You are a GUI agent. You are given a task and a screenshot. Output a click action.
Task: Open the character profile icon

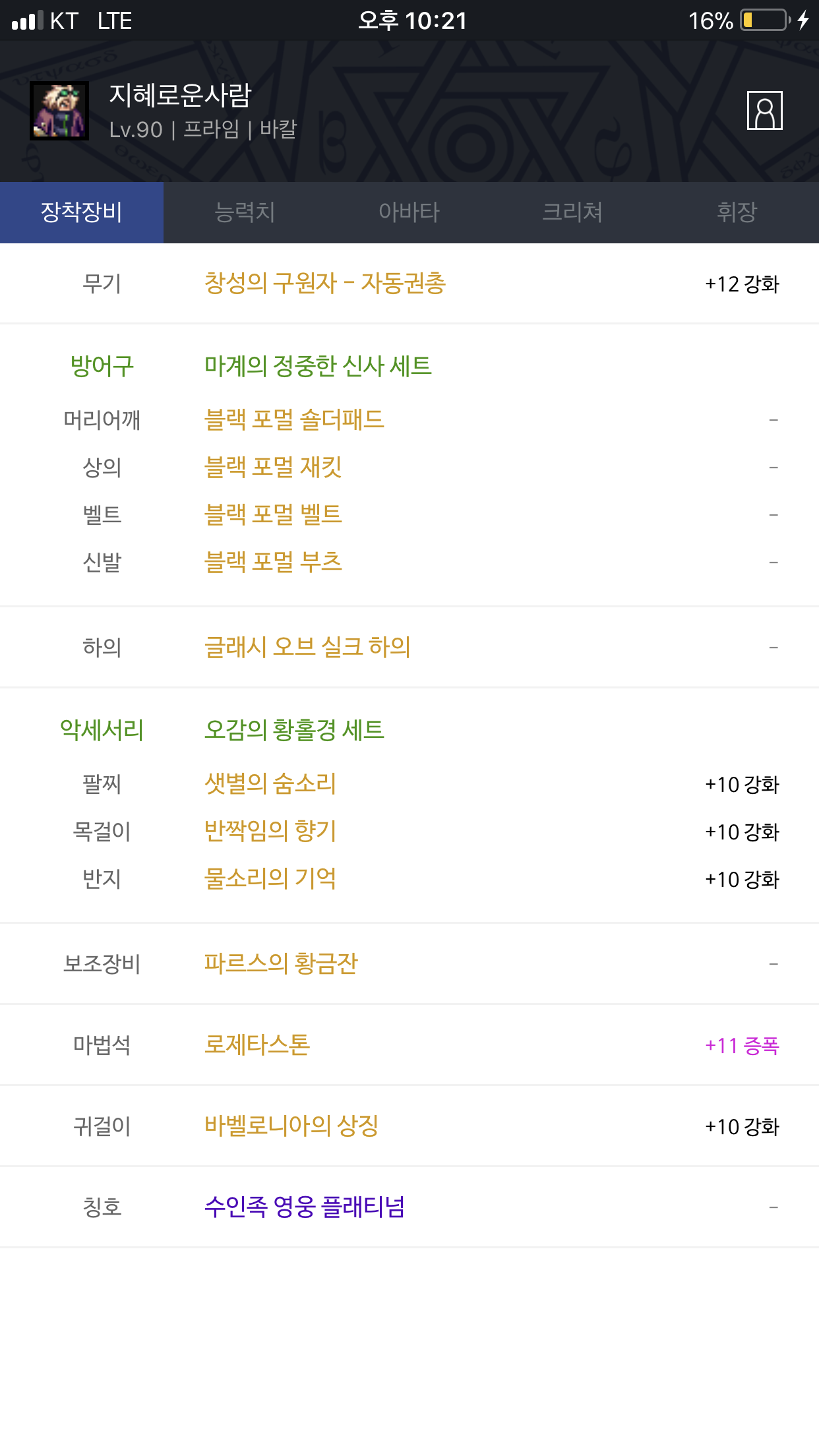pyautogui.click(x=764, y=110)
